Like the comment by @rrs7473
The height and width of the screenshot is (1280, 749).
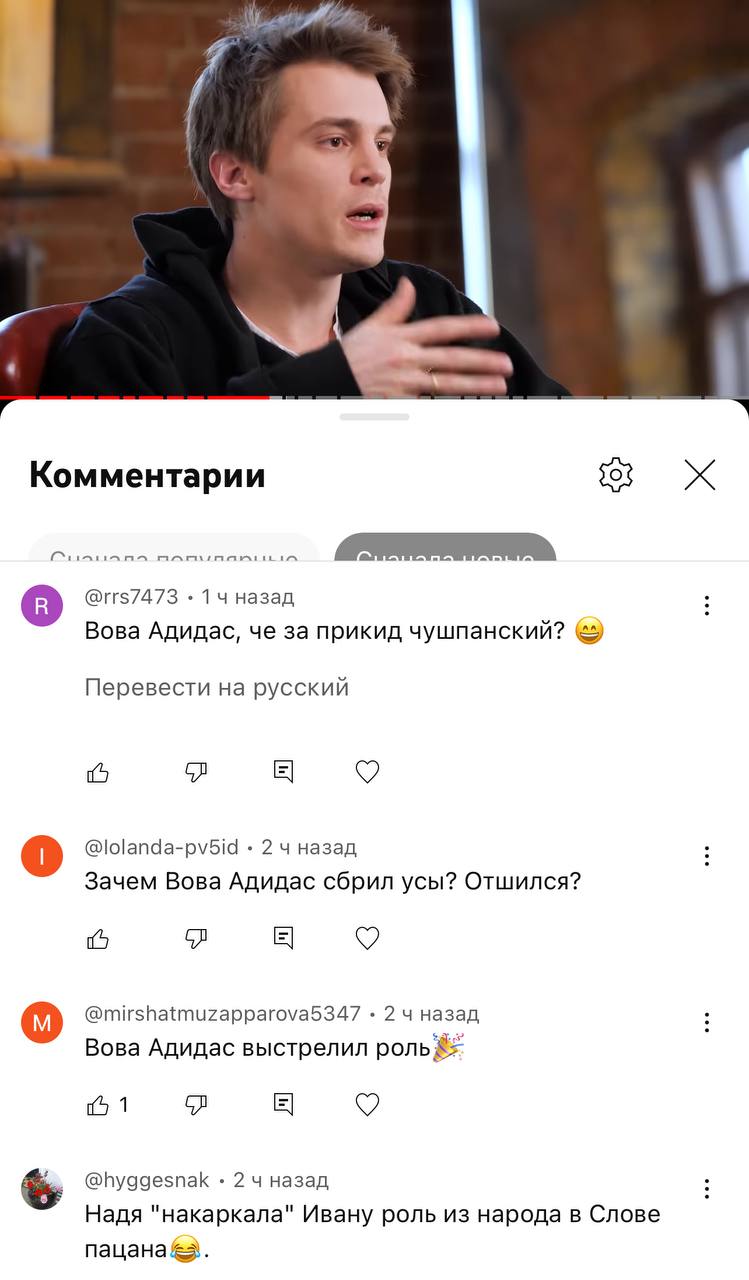[x=98, y=772]
